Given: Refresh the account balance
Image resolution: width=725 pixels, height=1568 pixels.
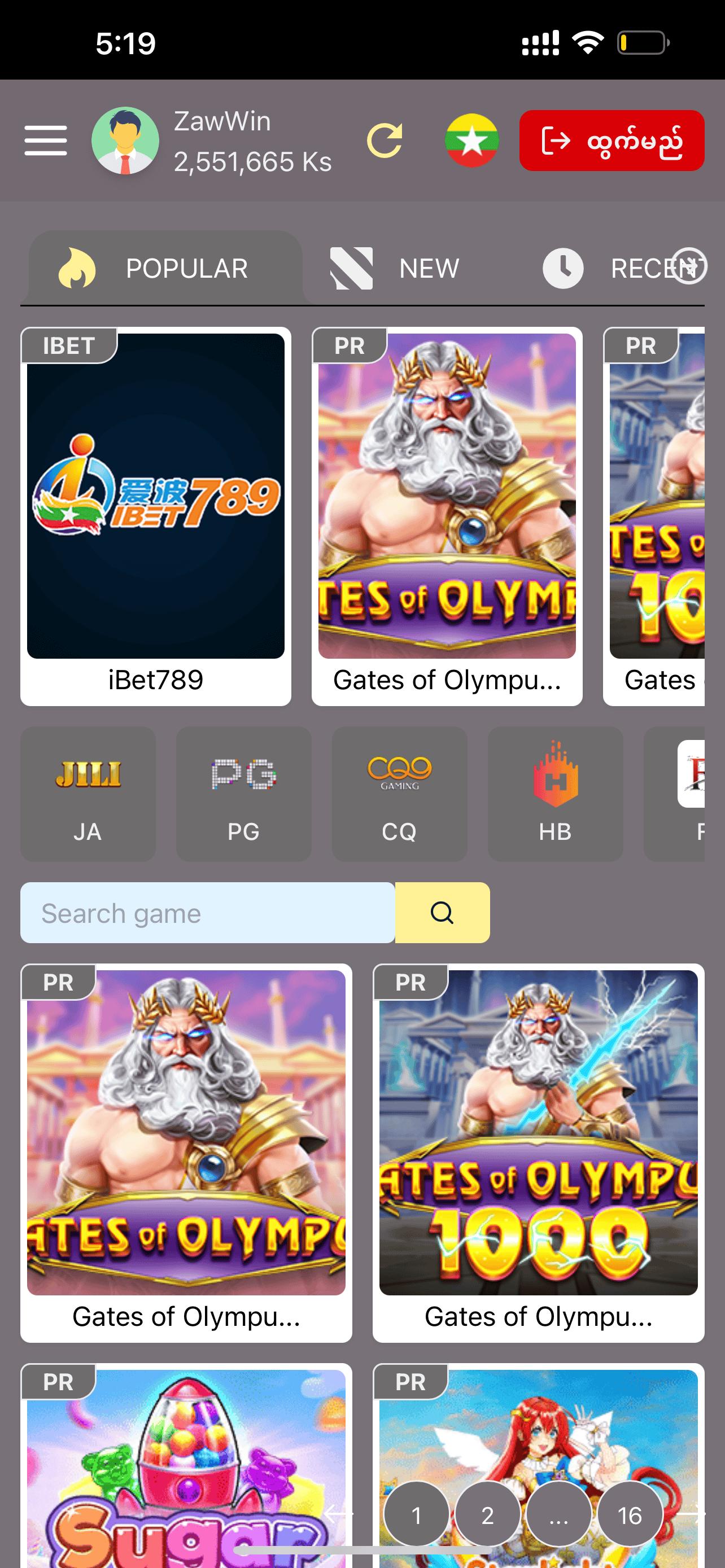Looking at the screenshot, I should 385,141.
